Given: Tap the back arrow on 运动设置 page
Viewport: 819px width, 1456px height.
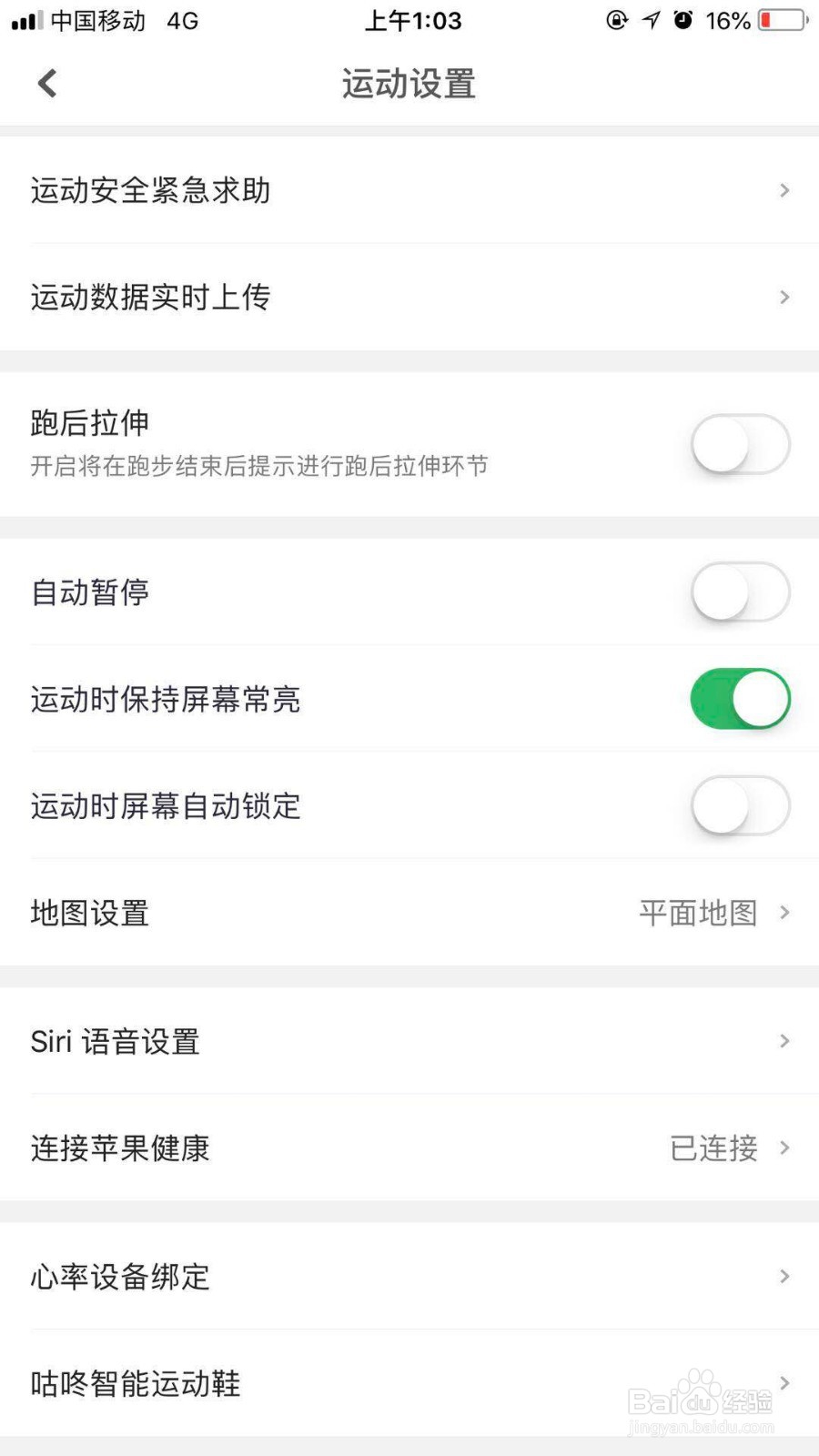Looking at the screenshot, I should tap(47, 82).
